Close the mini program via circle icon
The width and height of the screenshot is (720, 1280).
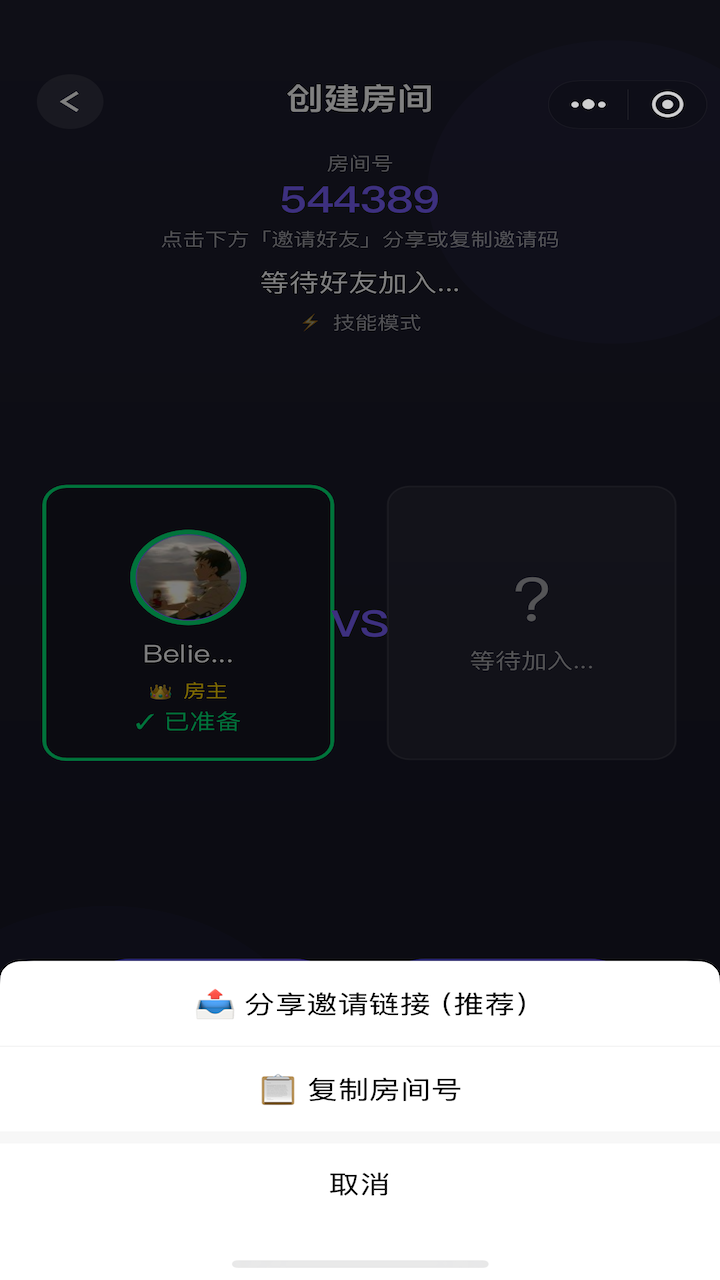pos(667,104)
